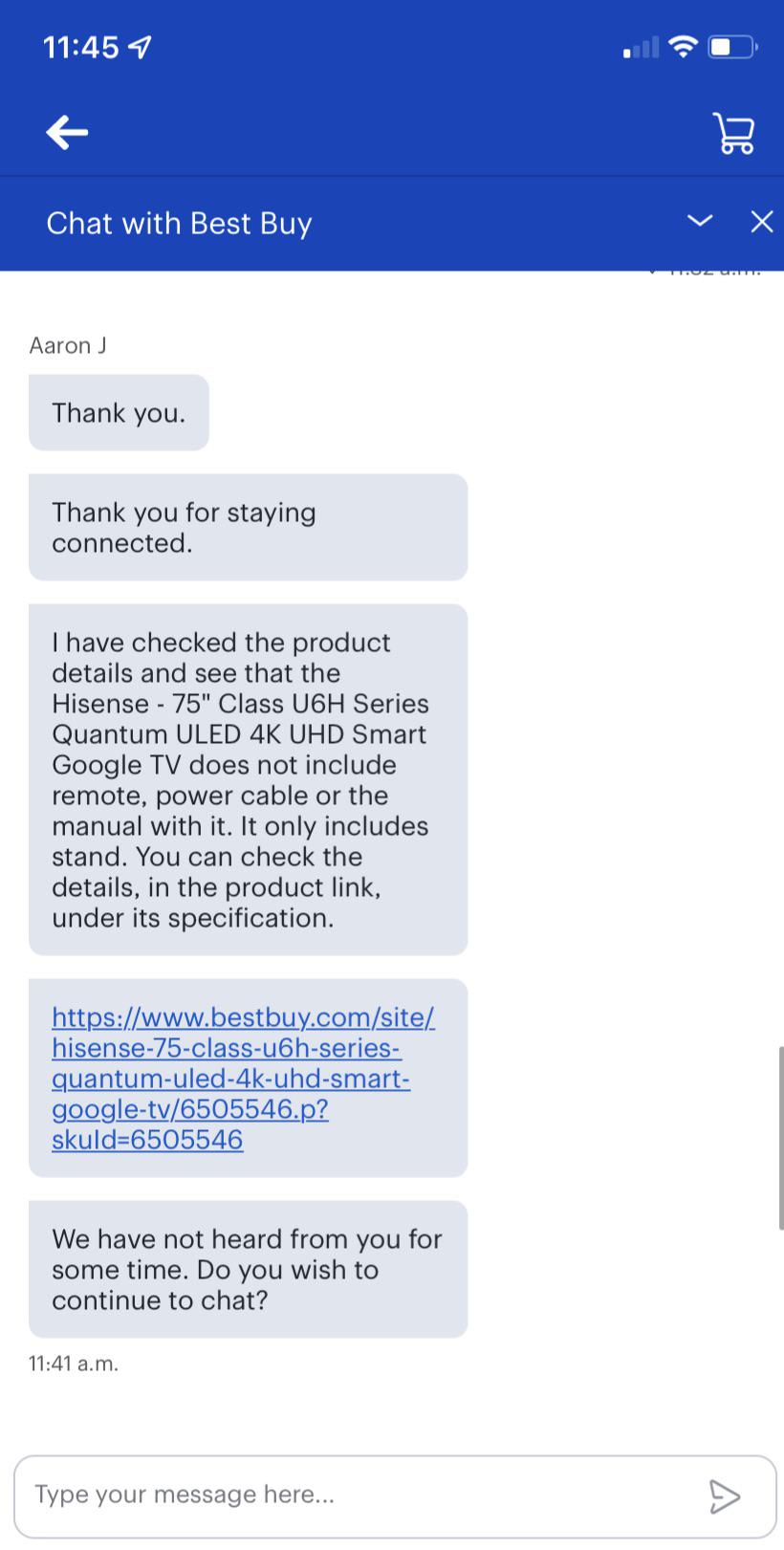
Task: Tap the send message paper plane
Action: point(725,1496)
